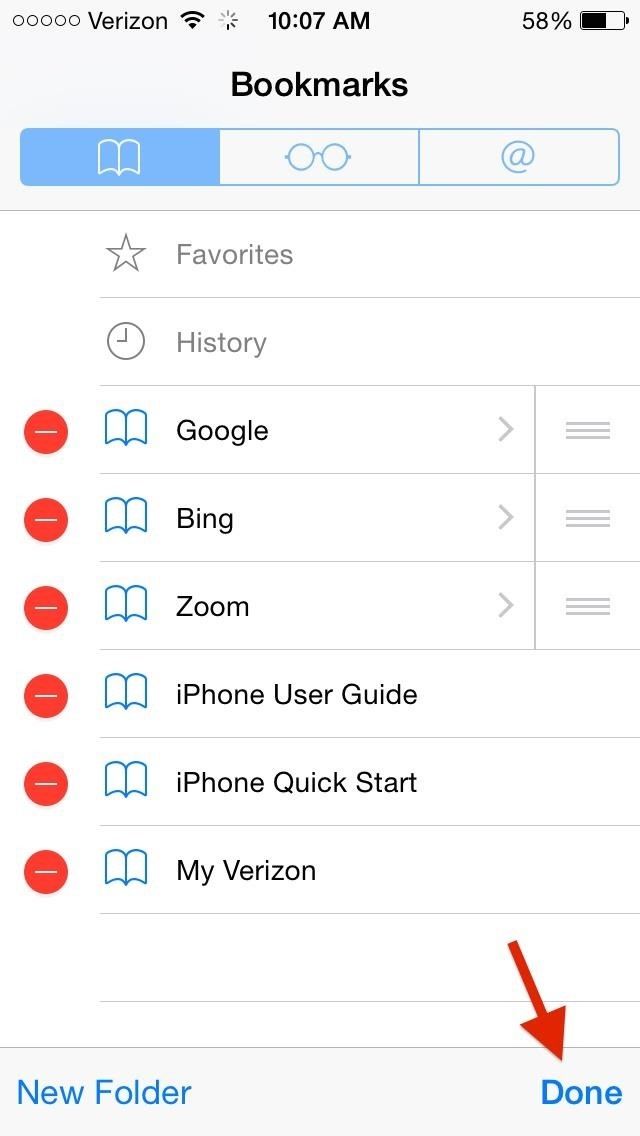Tap the reorder handle on the Bing row
The height and width of the screenshot is (1136, 640).
click(588, 519)
